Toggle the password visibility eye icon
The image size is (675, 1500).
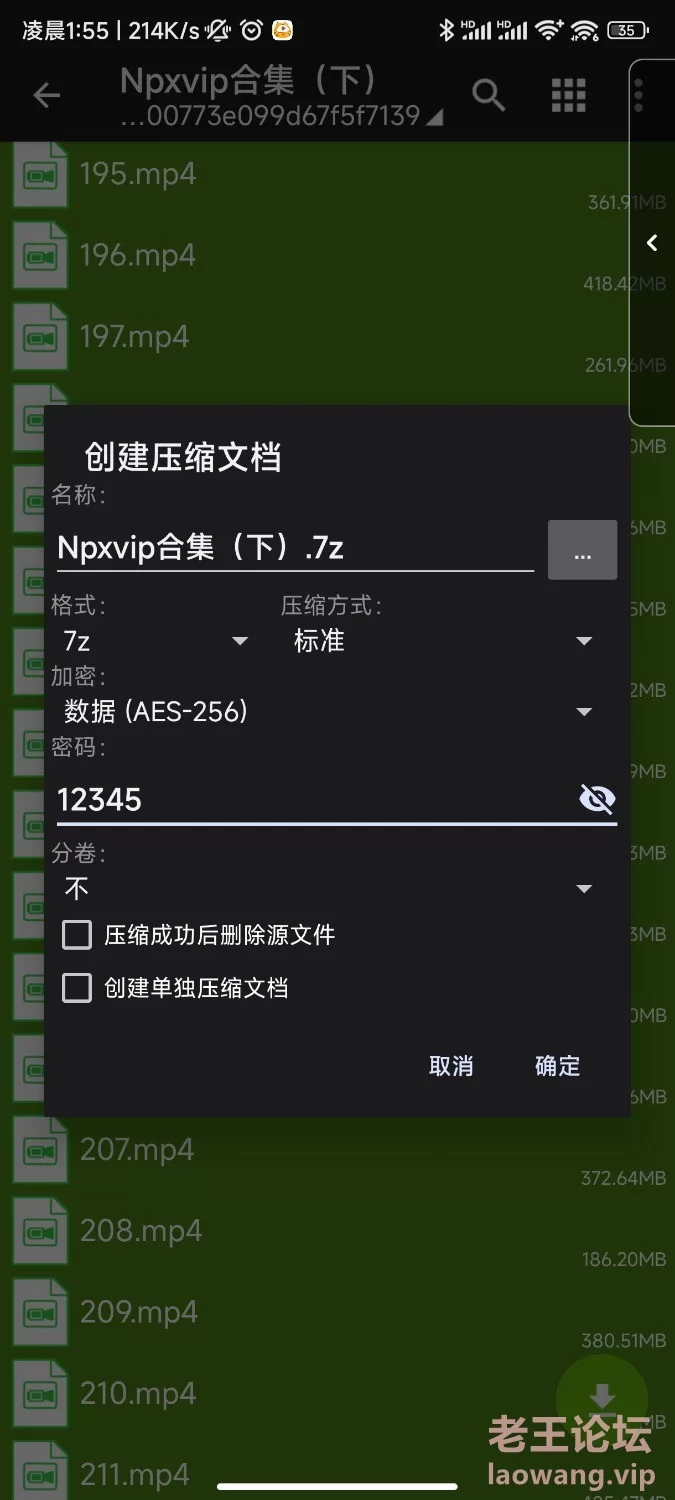click(x=597, y=799)
